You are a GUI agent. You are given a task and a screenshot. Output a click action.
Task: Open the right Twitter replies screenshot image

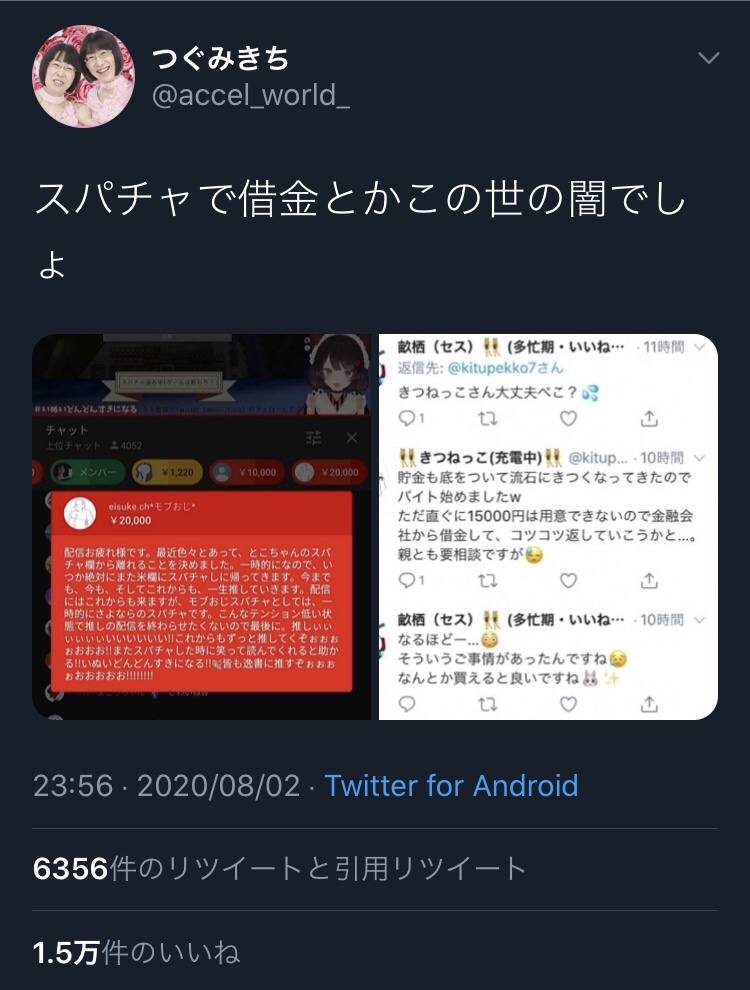click(548, 527)
